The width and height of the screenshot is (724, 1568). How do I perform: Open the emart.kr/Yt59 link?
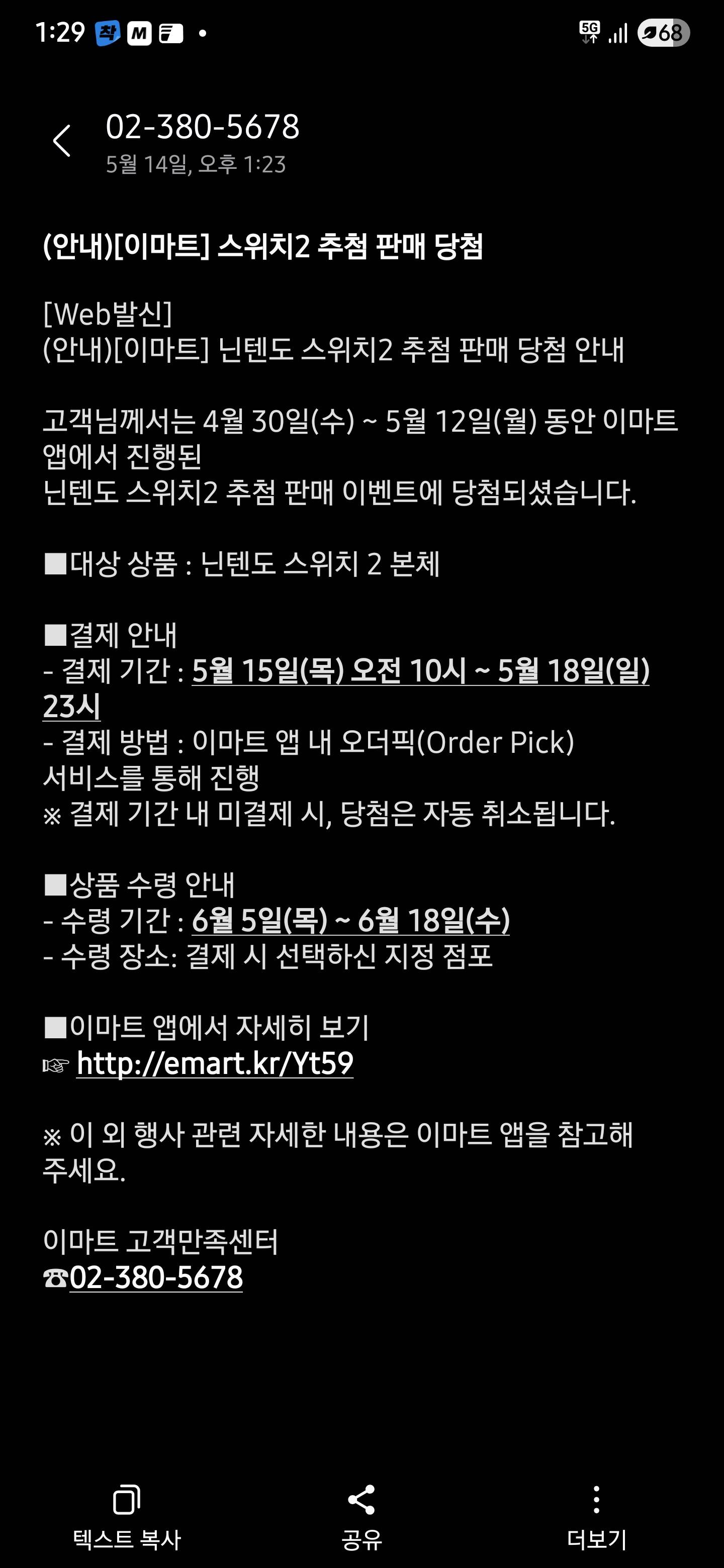tap(215, 1063)
